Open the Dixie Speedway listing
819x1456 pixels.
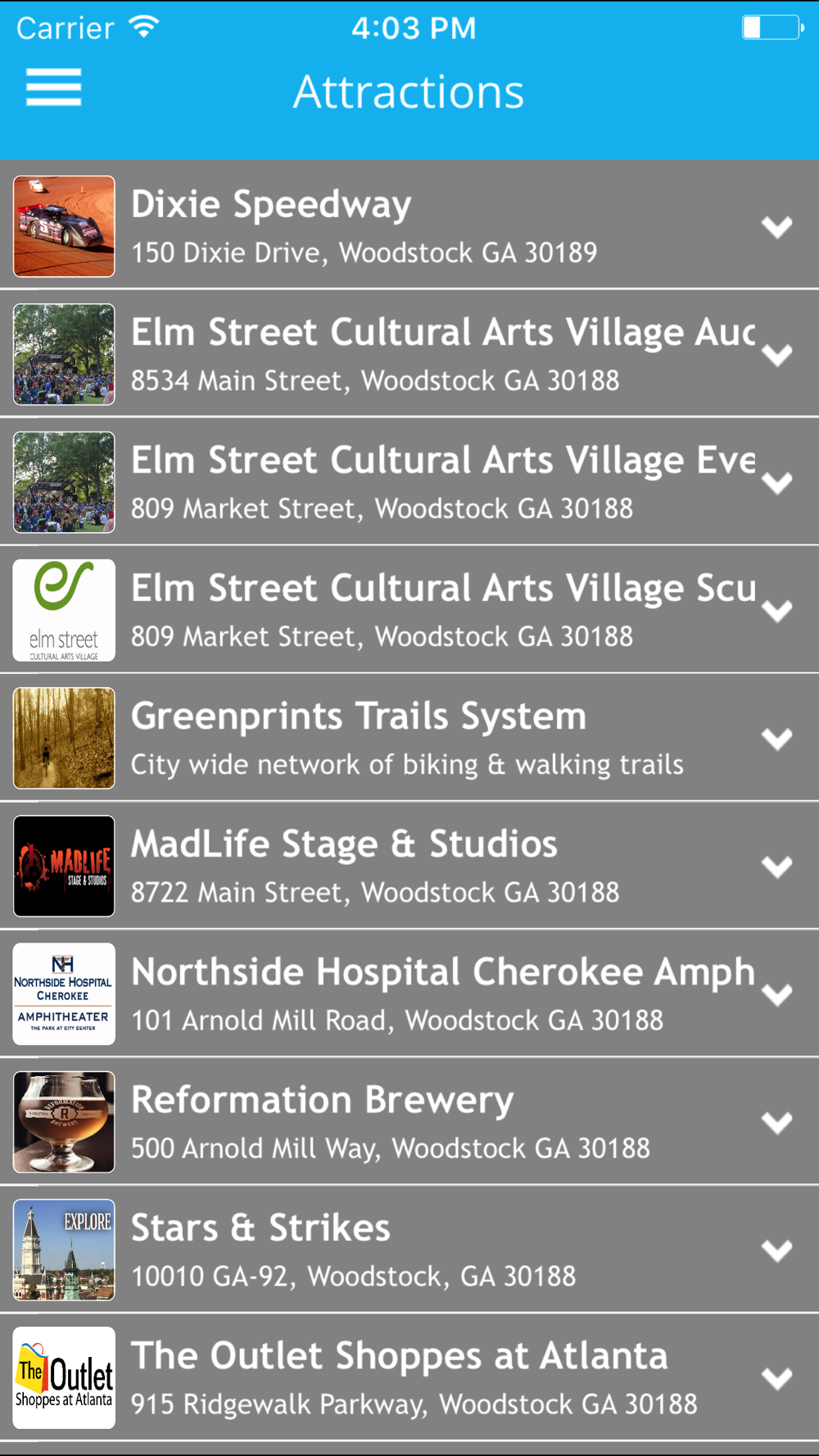coord(409,225)
